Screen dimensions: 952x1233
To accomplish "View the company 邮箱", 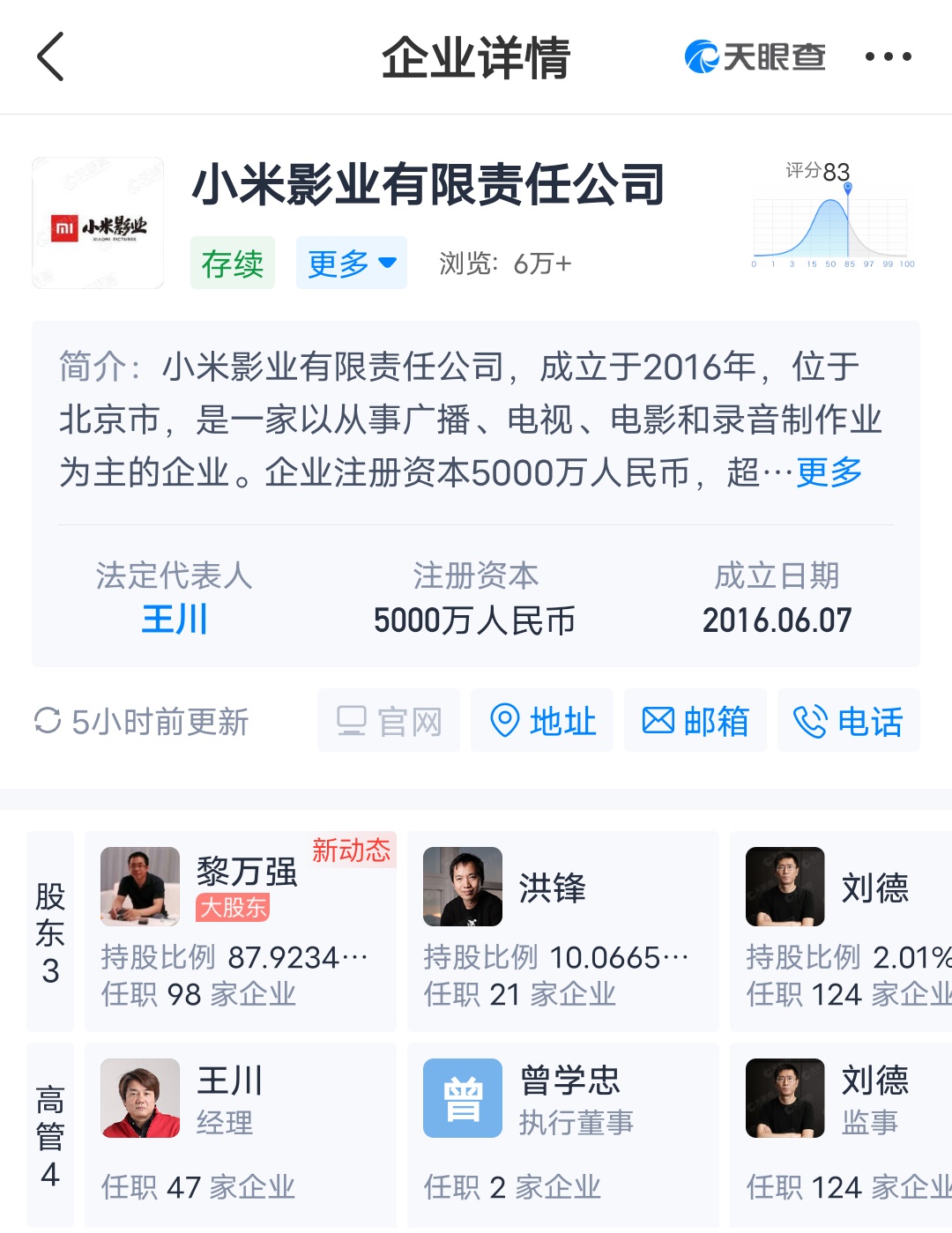I will point(695,721).
